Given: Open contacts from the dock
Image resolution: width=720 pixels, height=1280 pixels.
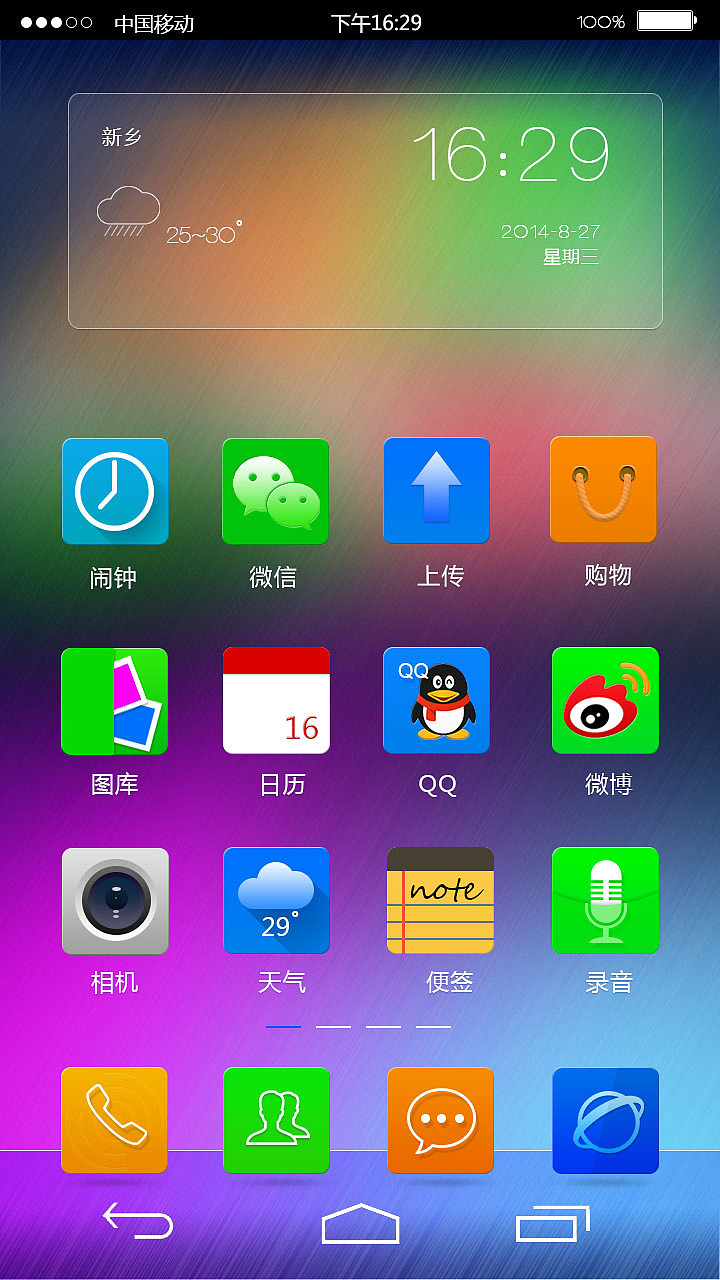Looking at the screenshot, I should [x=276, y=1120].
